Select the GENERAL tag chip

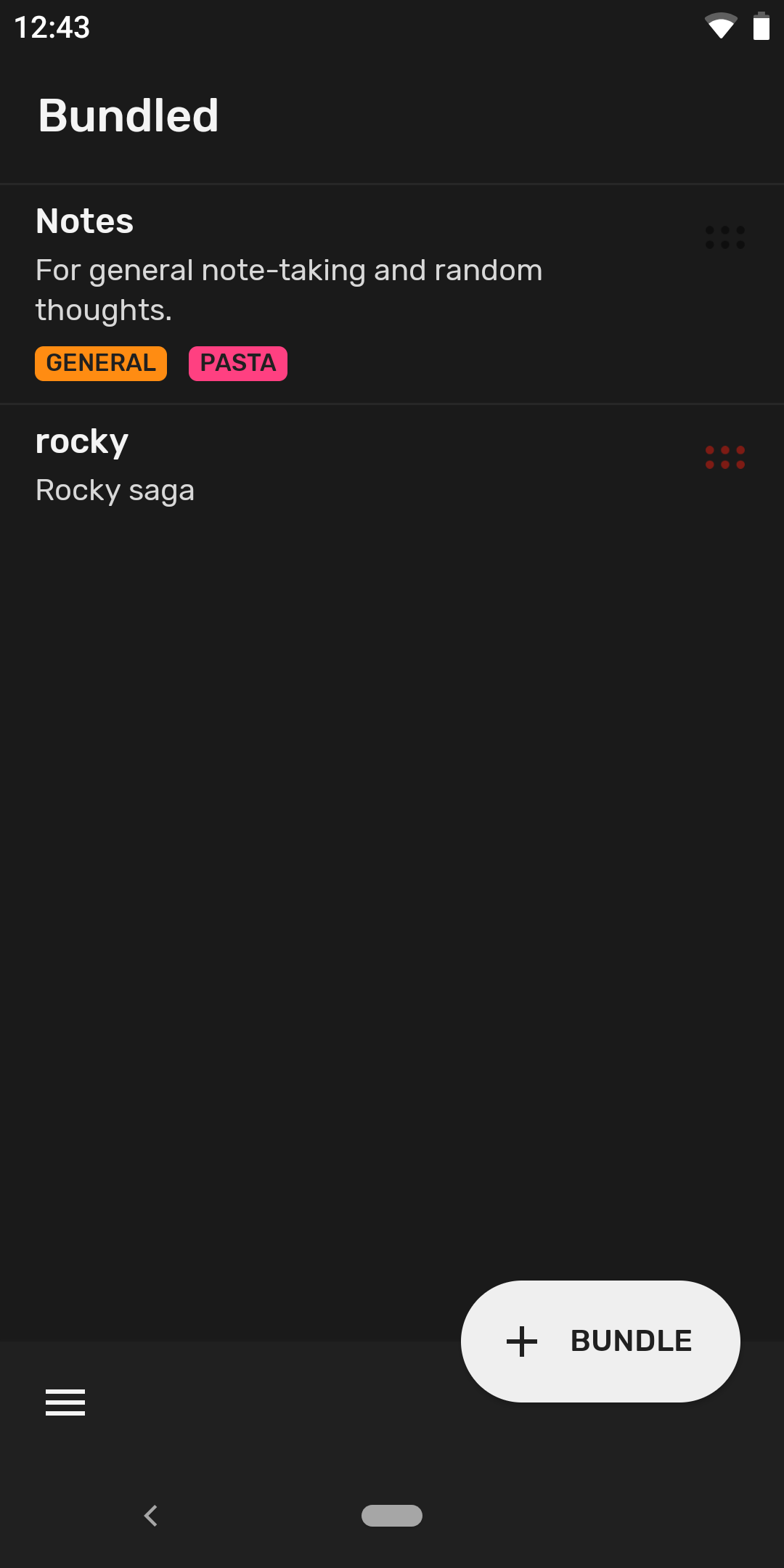point(101,363)
